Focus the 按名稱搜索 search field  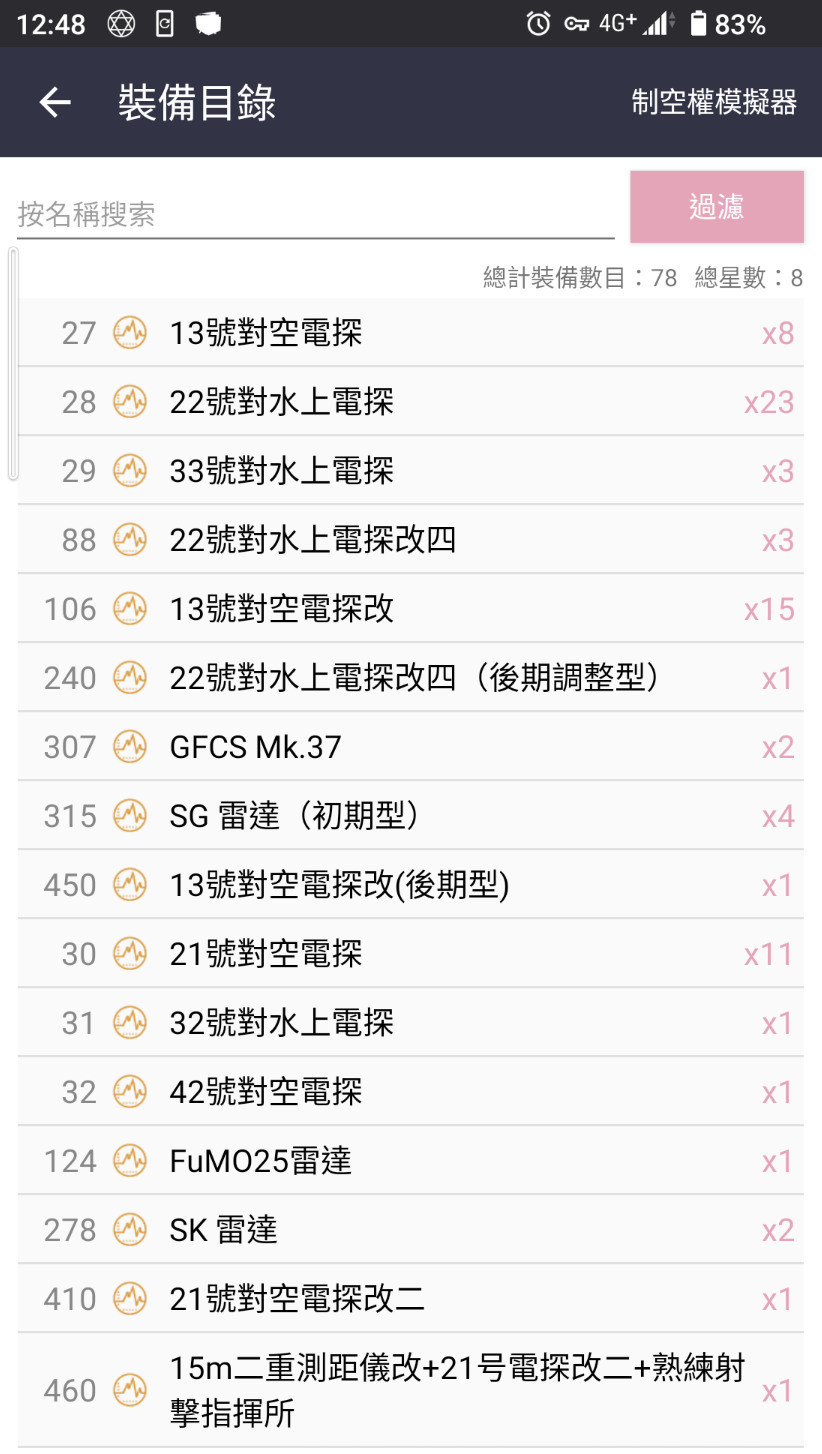[315, 215]
